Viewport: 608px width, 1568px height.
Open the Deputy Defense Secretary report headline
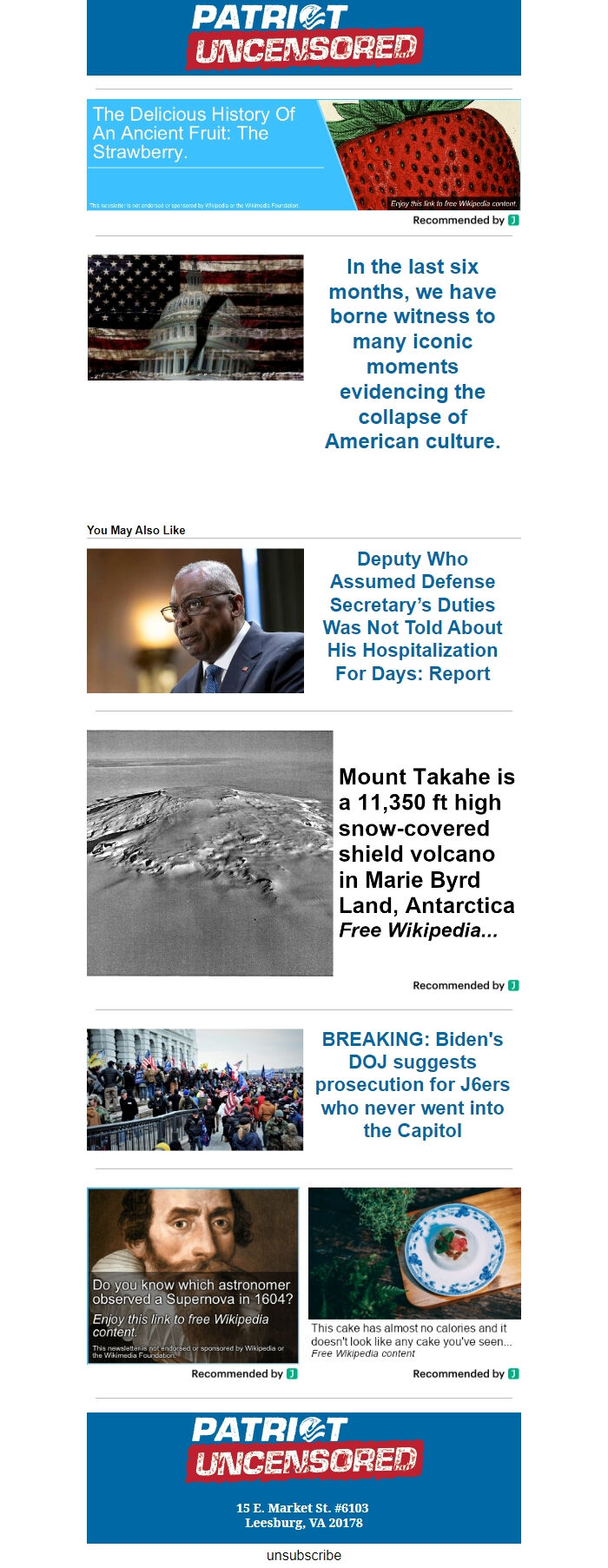[x=413, y=616]
